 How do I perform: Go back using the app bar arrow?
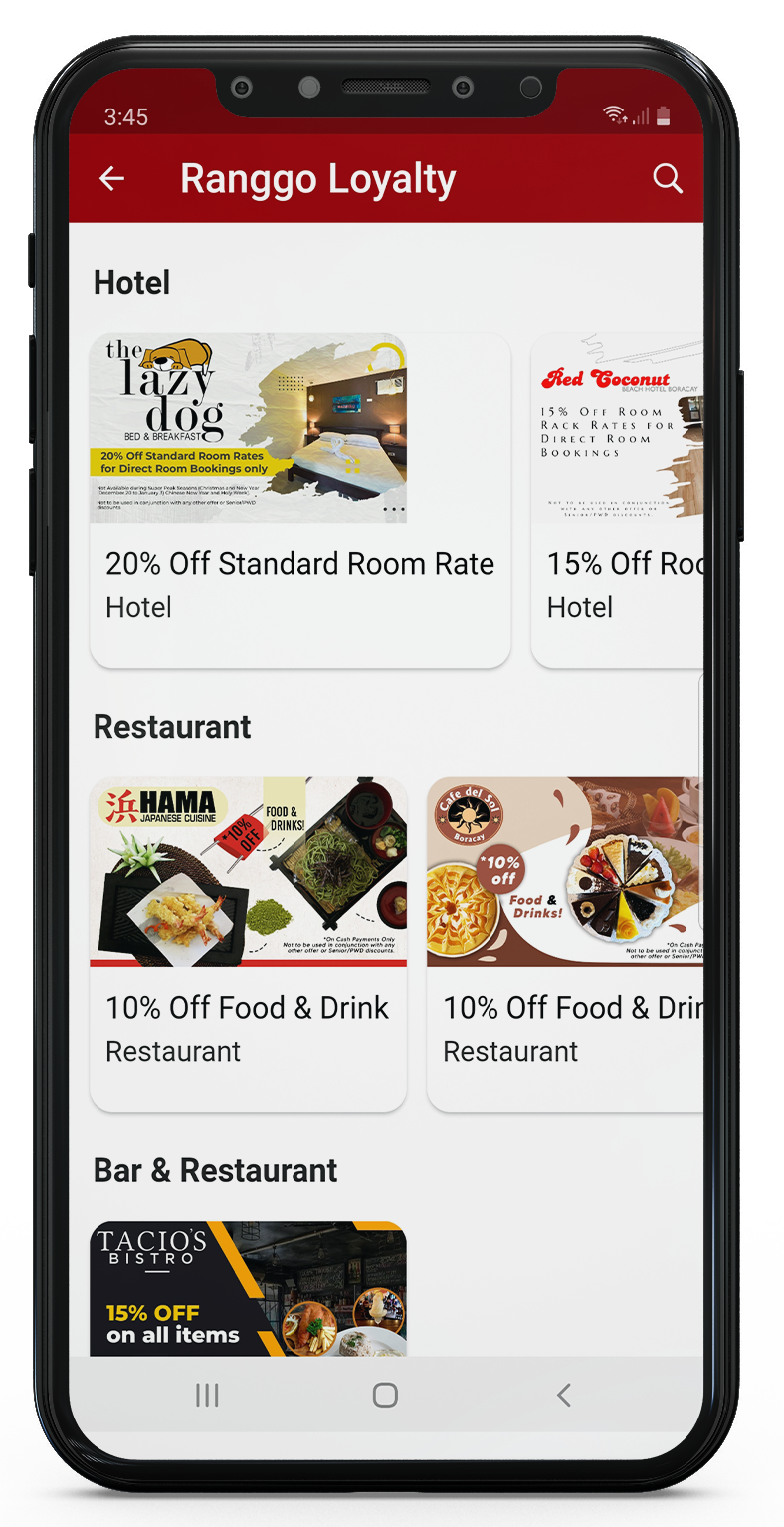point(112,179)
